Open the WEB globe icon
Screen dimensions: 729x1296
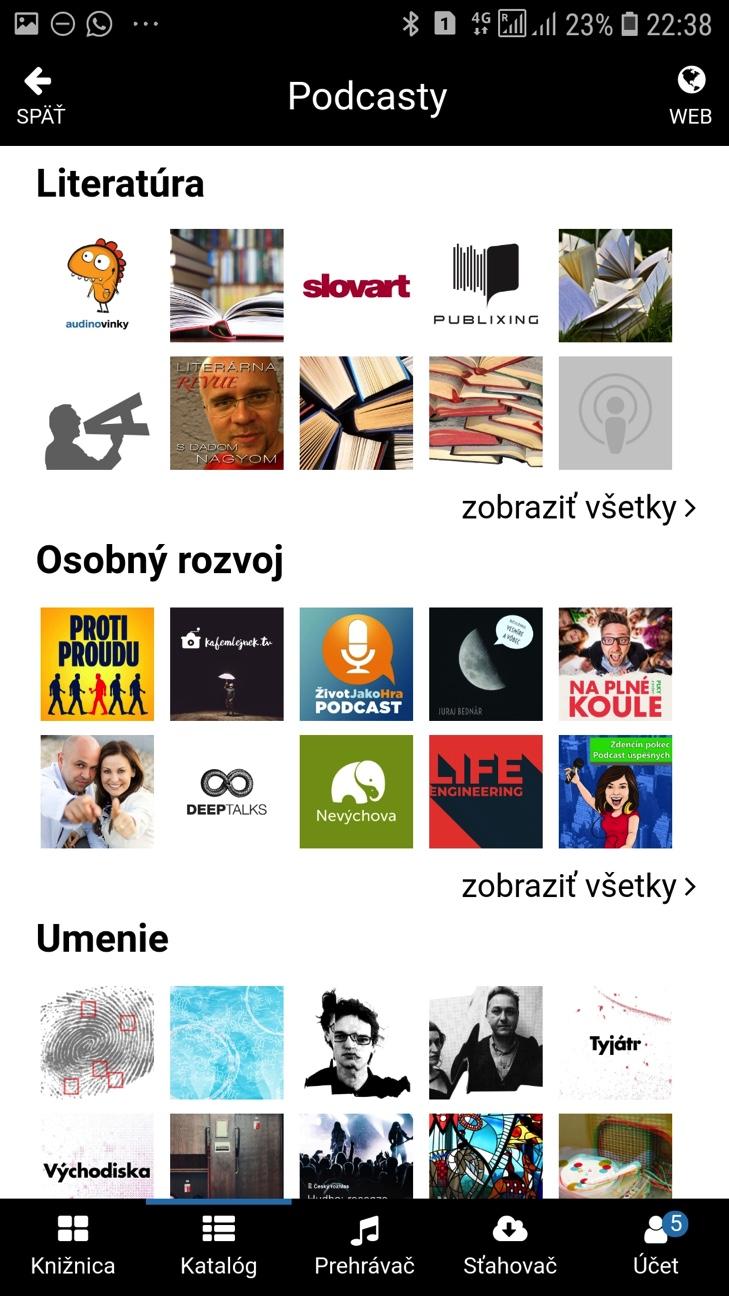[690, 97]
